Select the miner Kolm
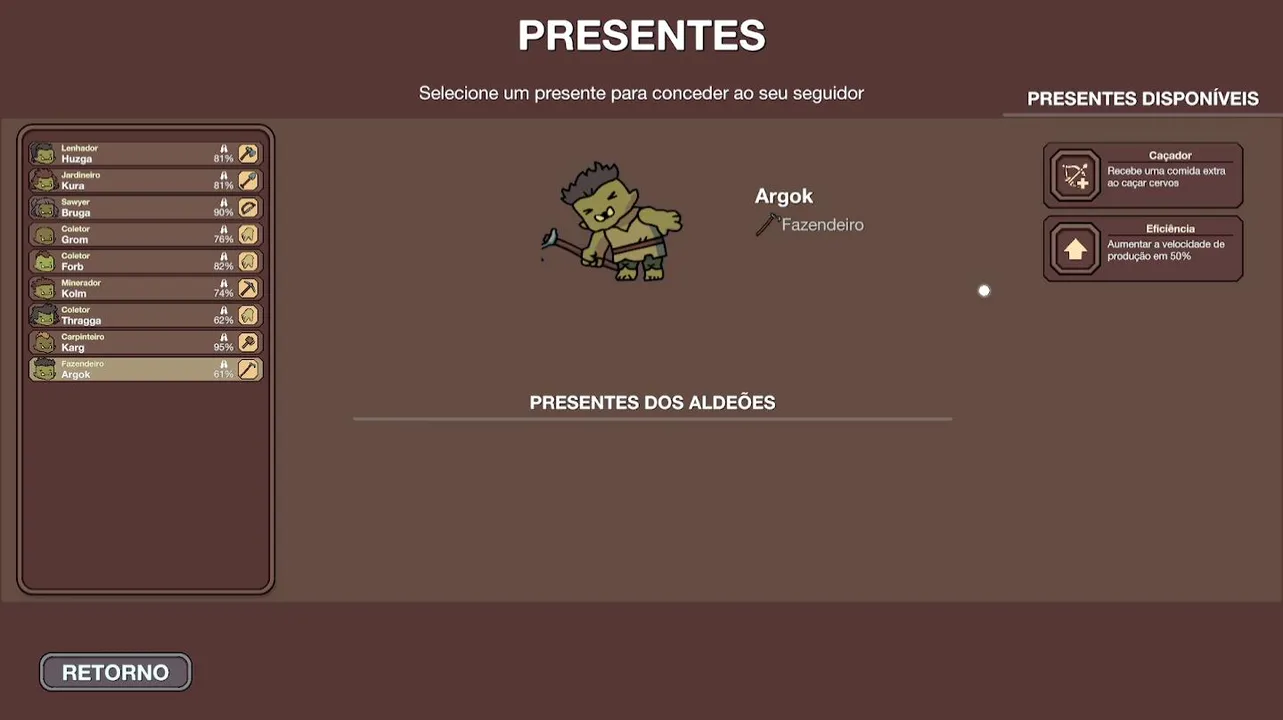Screen dimensions: 1283x720 146,289
